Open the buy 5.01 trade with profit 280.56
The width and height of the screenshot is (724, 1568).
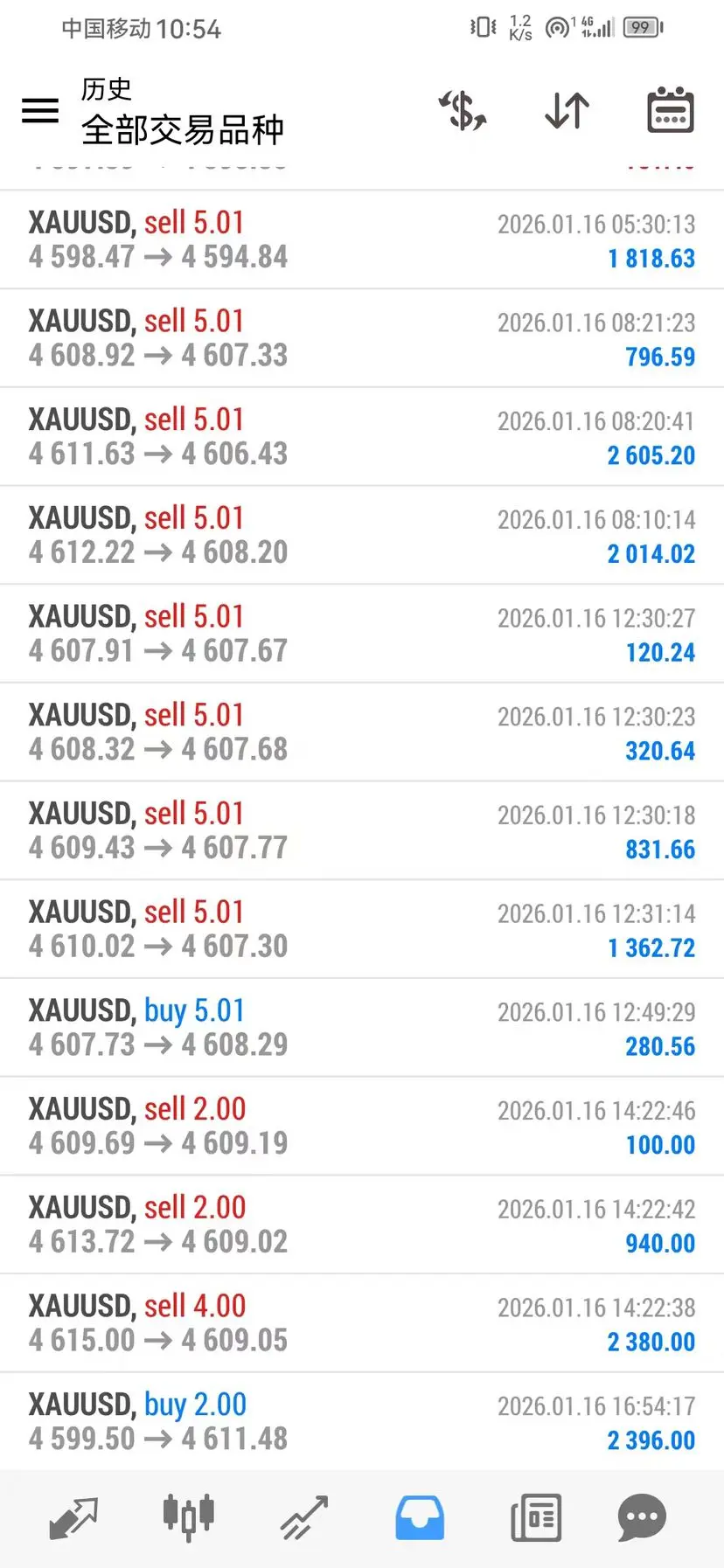point(361,1029)
